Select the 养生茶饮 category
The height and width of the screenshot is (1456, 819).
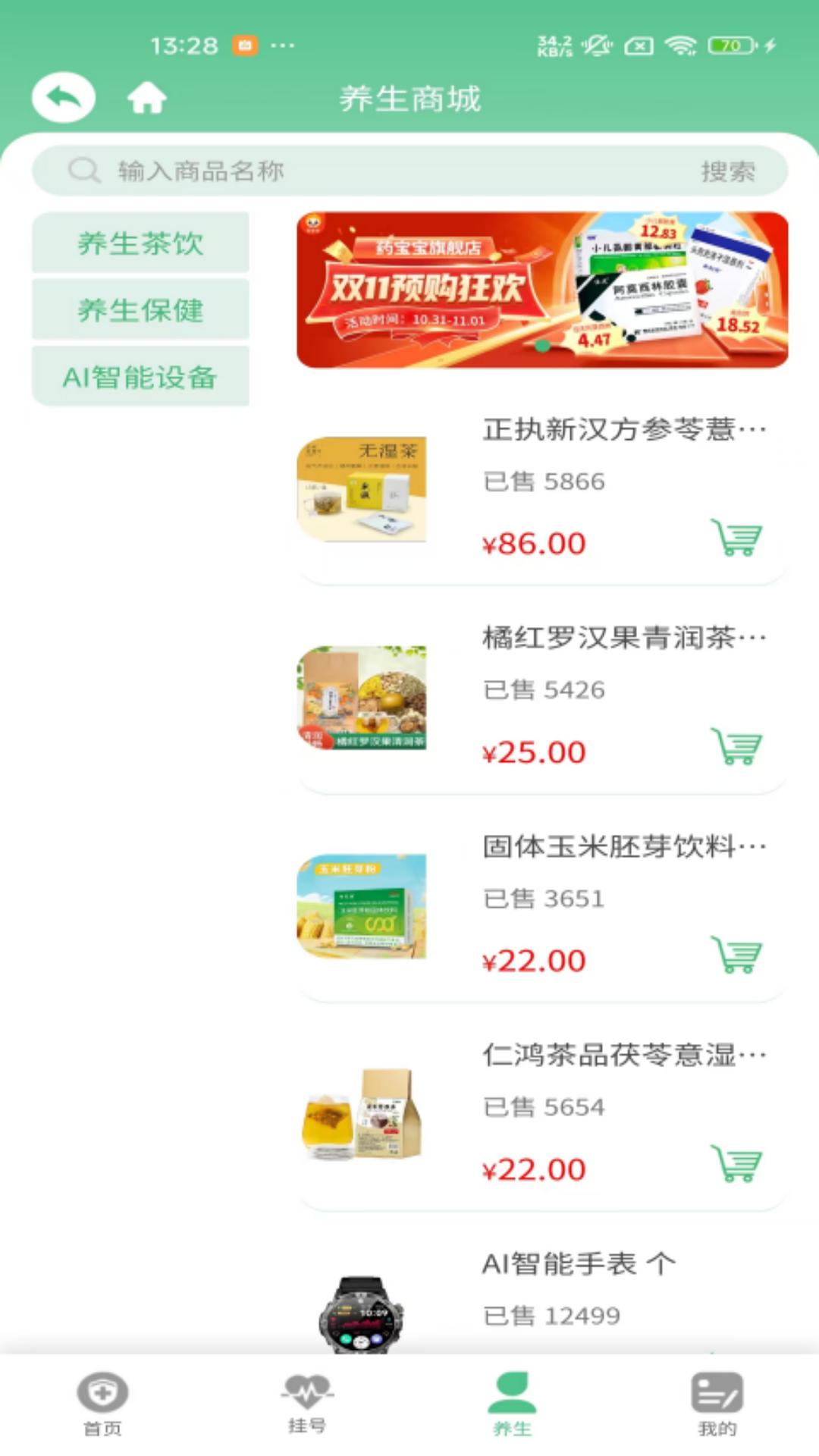pyautogui.click(x=140, y=243)
